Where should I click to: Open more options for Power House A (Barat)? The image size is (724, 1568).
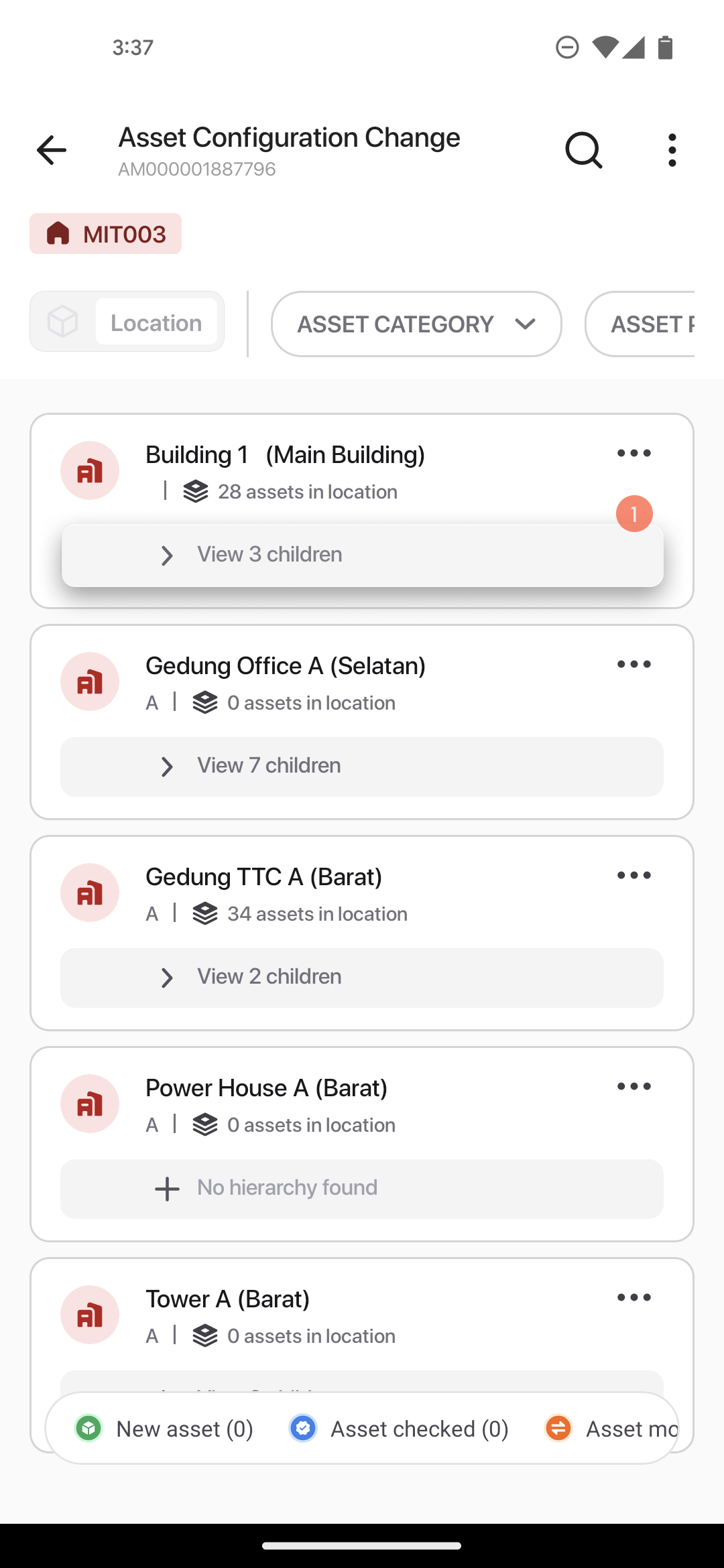point(634,1087)
